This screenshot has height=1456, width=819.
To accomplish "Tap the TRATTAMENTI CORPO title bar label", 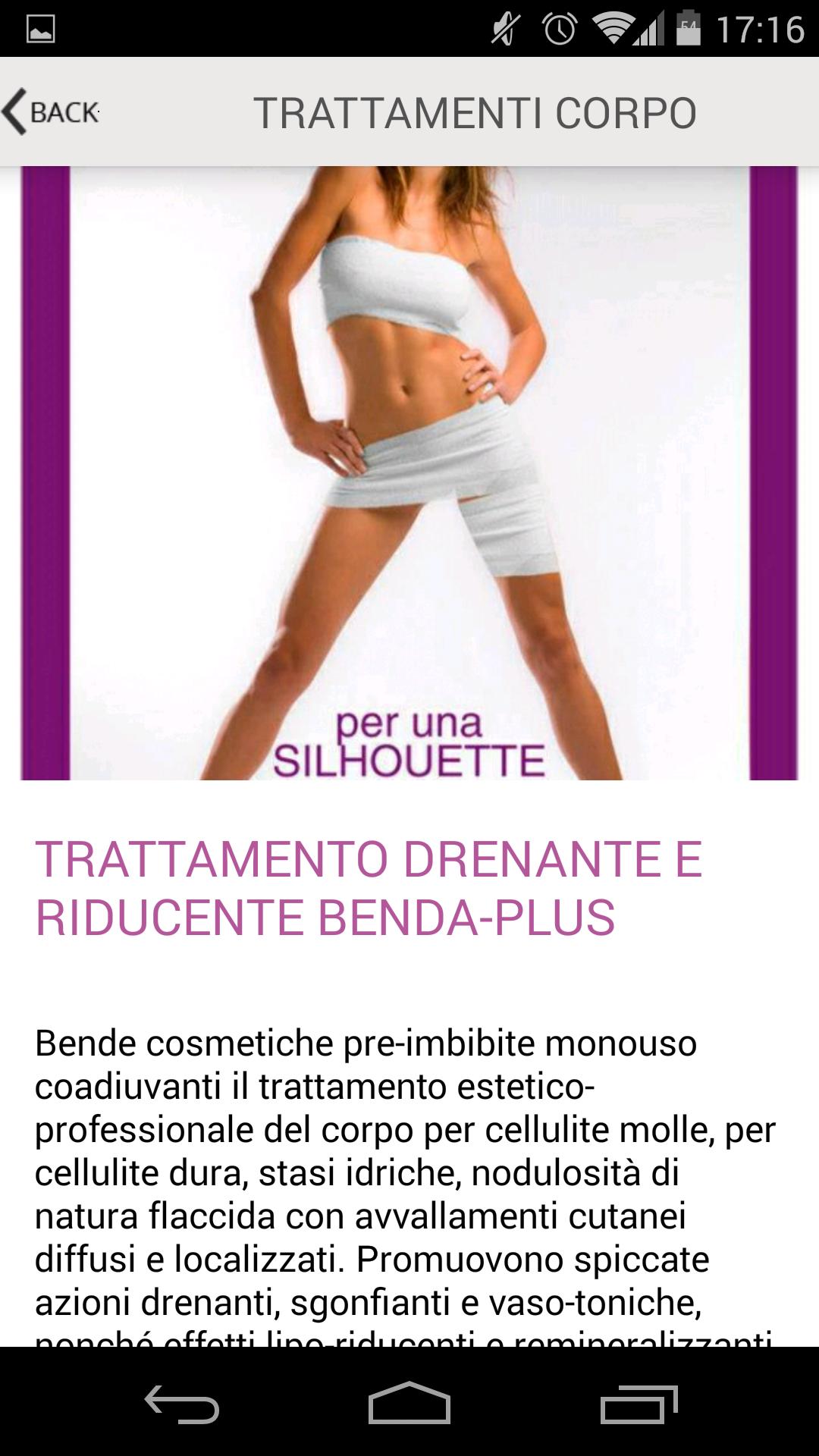I will coord(475,112).
